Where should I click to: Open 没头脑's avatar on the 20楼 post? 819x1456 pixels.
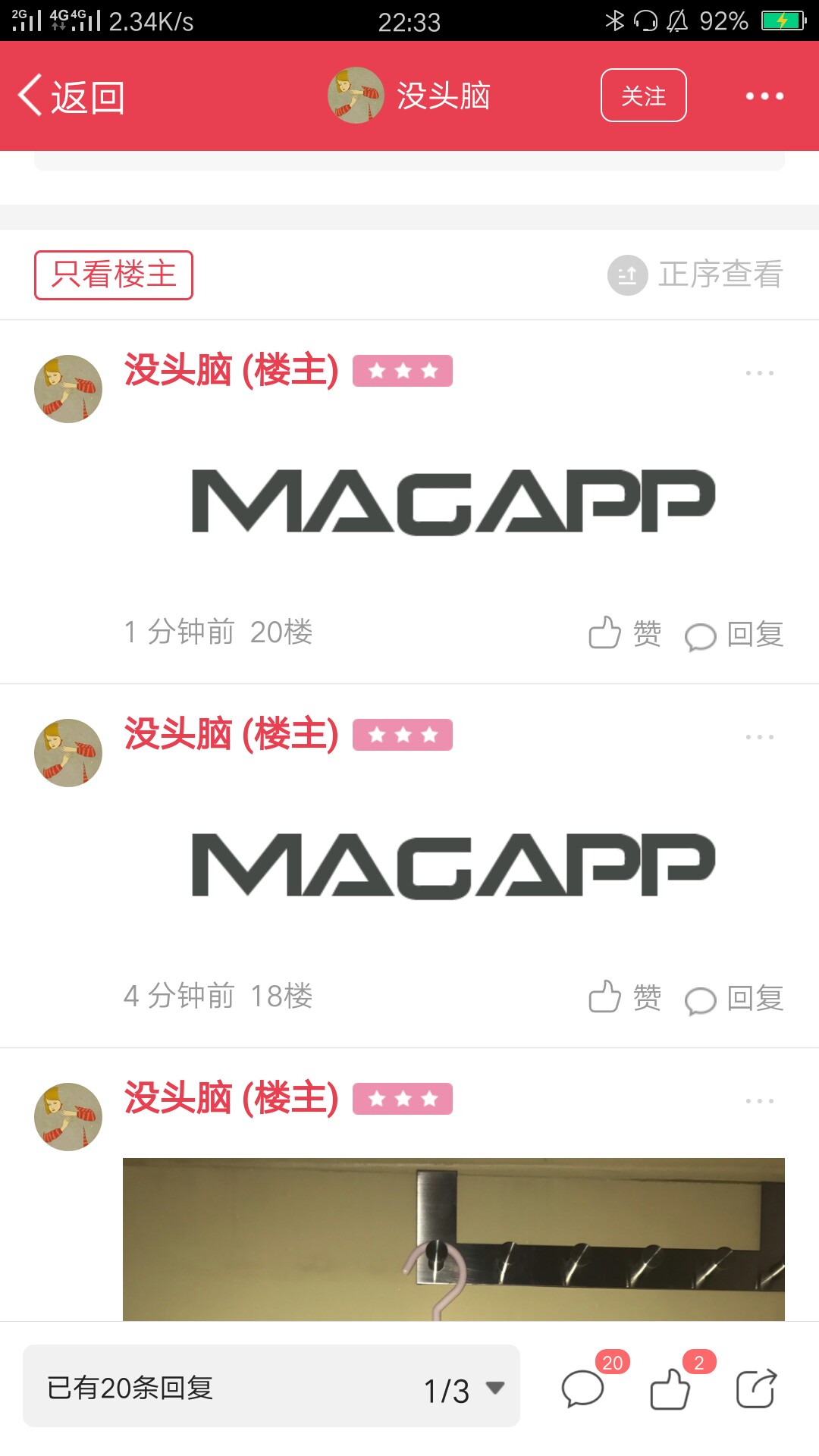[x=68, y=389]
